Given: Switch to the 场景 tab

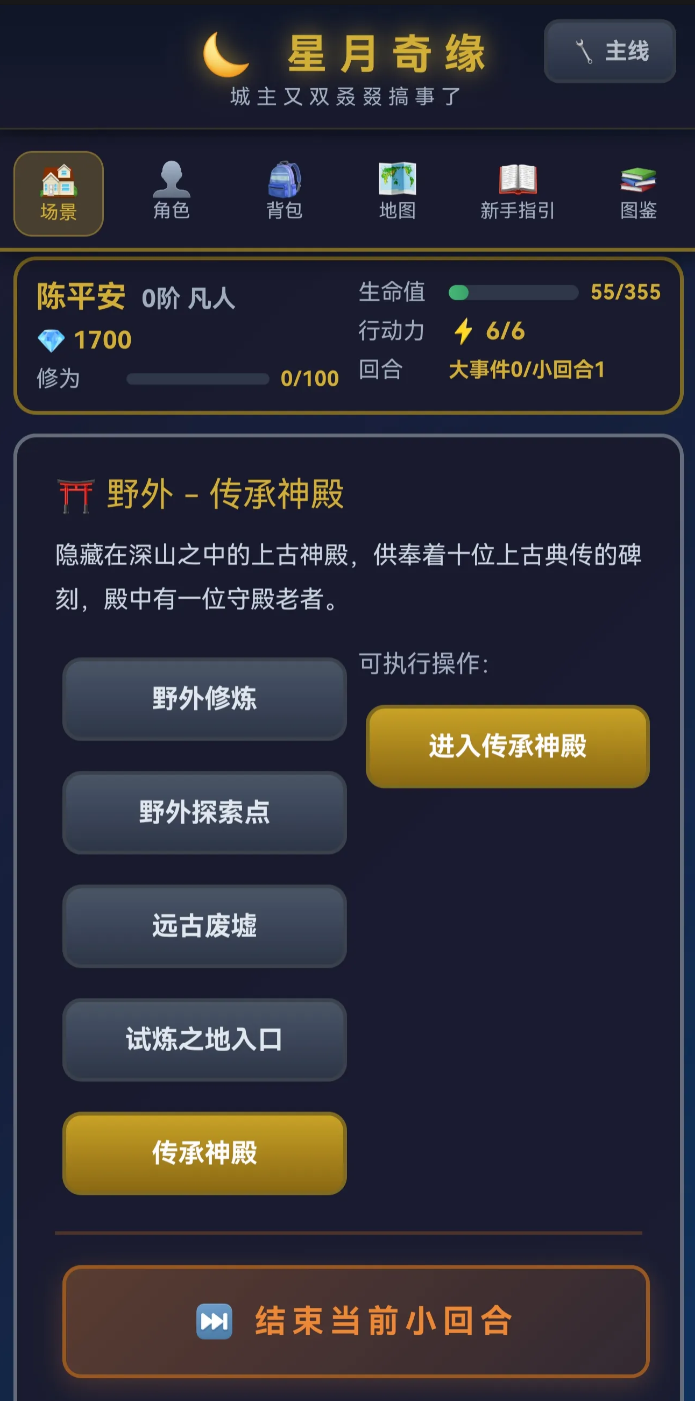Looking at the screenshot, I should [59, 194].
